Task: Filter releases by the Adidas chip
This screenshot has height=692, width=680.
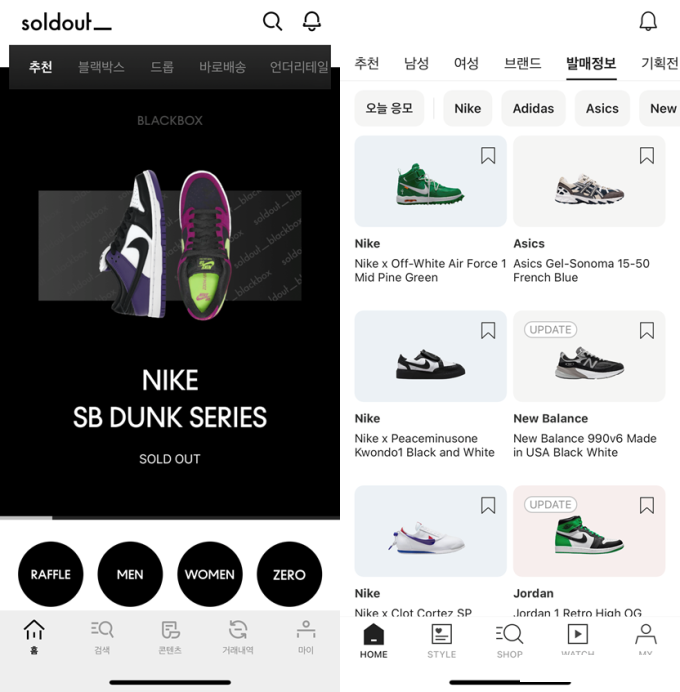Action: click(x=533, y=108)
